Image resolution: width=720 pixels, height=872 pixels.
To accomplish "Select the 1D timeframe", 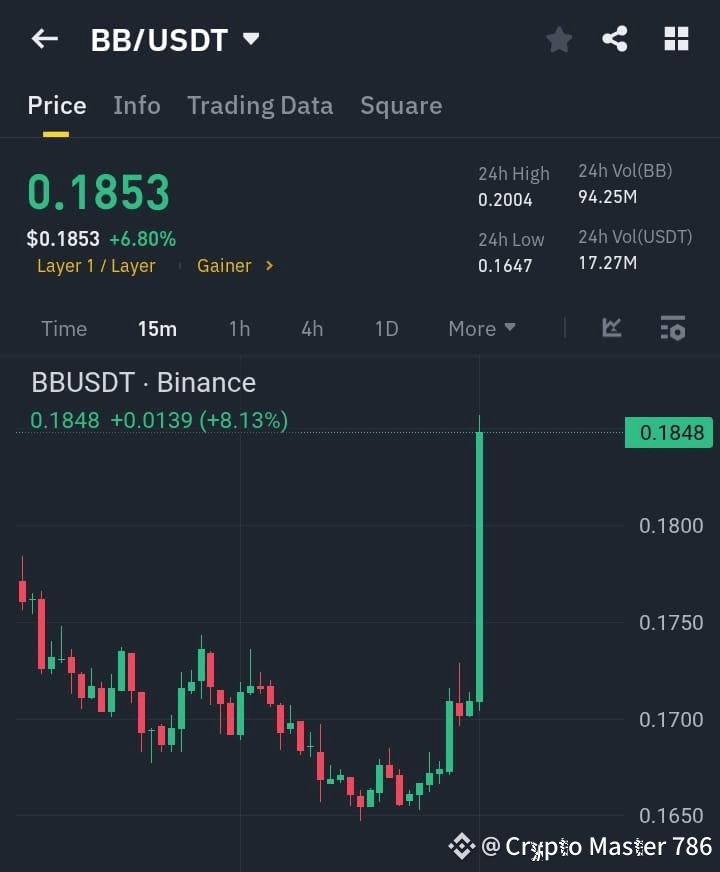I will click(386, 328).
